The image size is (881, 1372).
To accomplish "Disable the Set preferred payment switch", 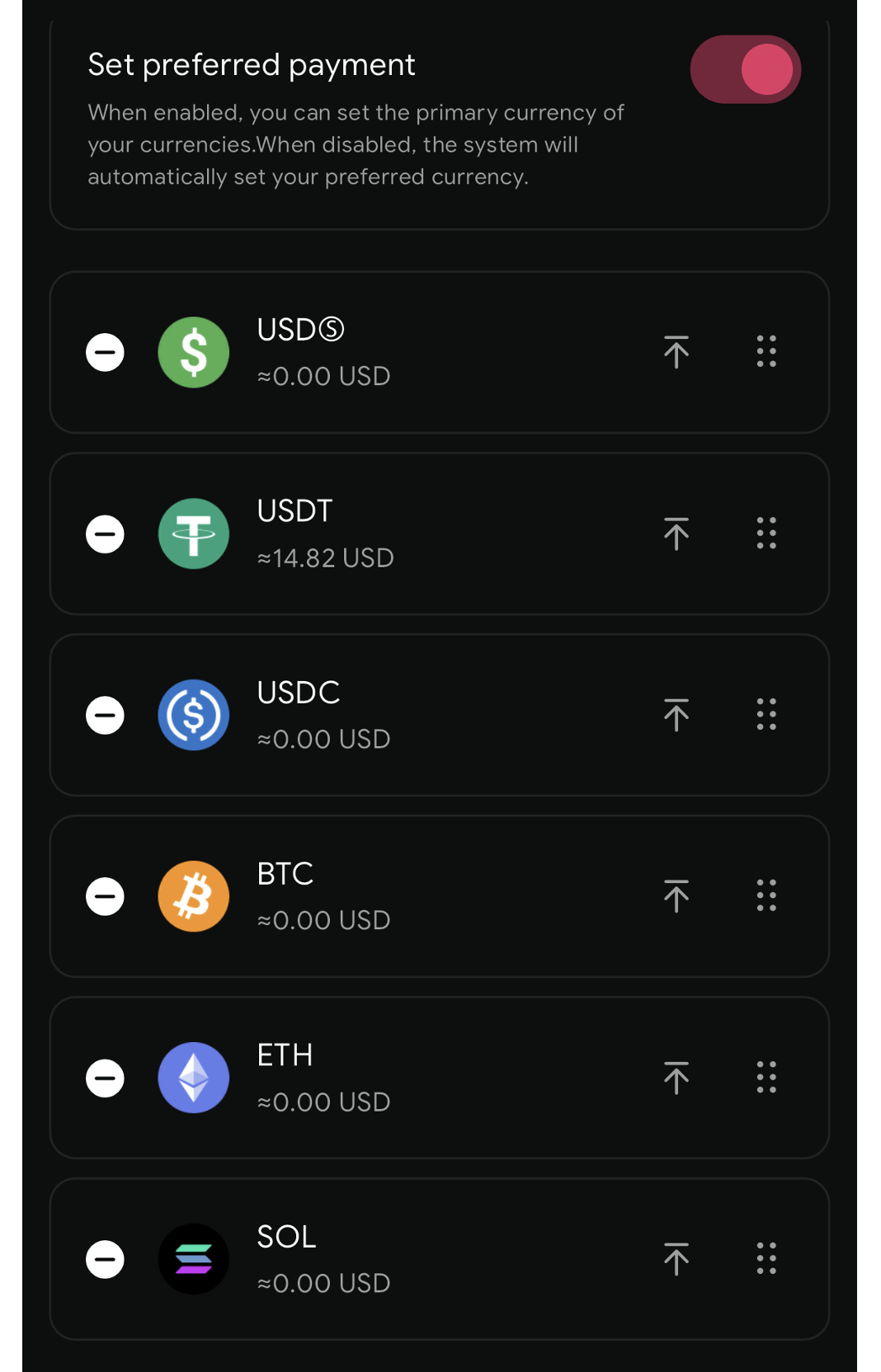I will tap(745, 69).
